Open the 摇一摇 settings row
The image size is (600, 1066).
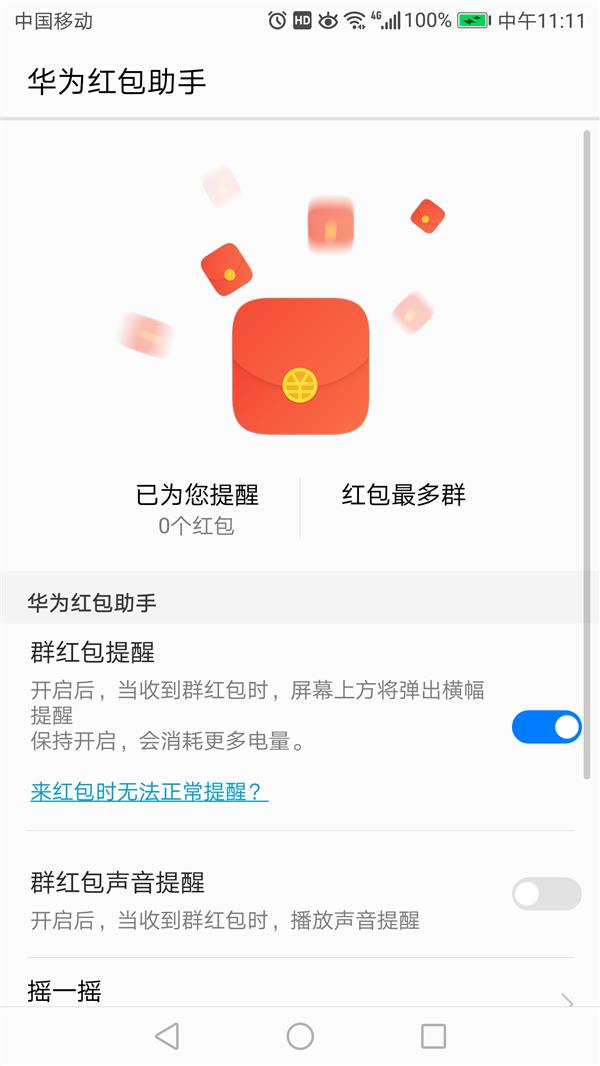[x=300, y=993]
